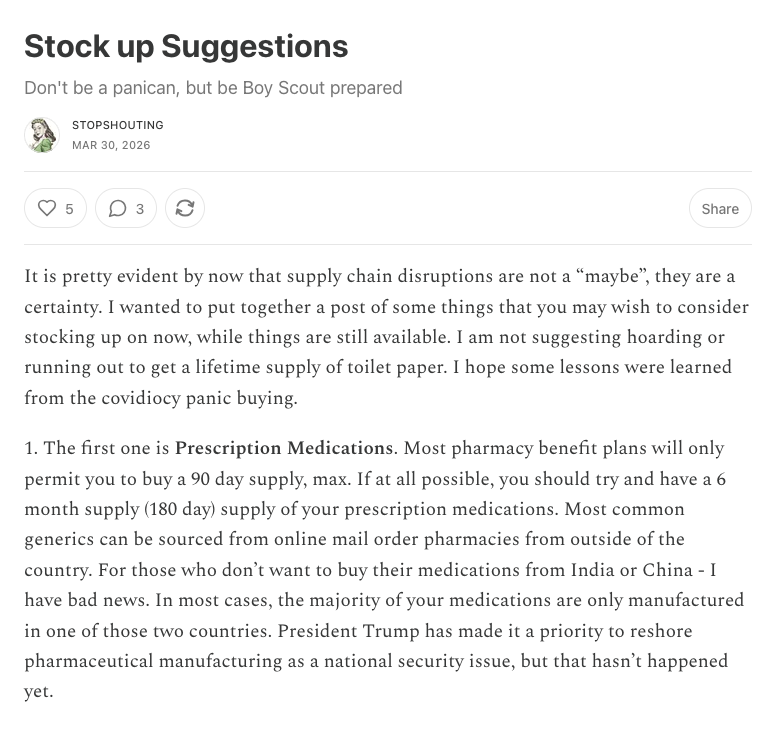Restack this post

tap(184, 208)
